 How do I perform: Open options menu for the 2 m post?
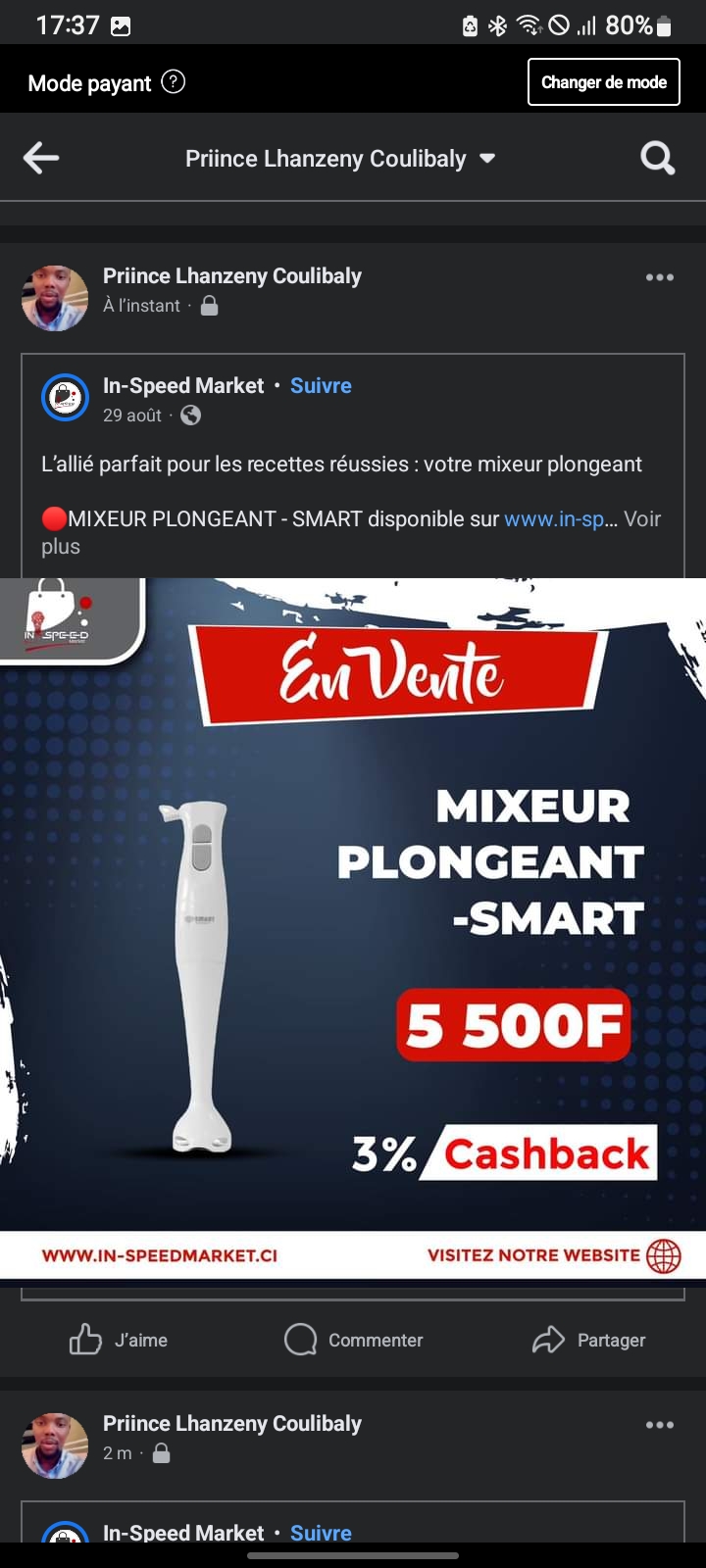[659, 1425]
